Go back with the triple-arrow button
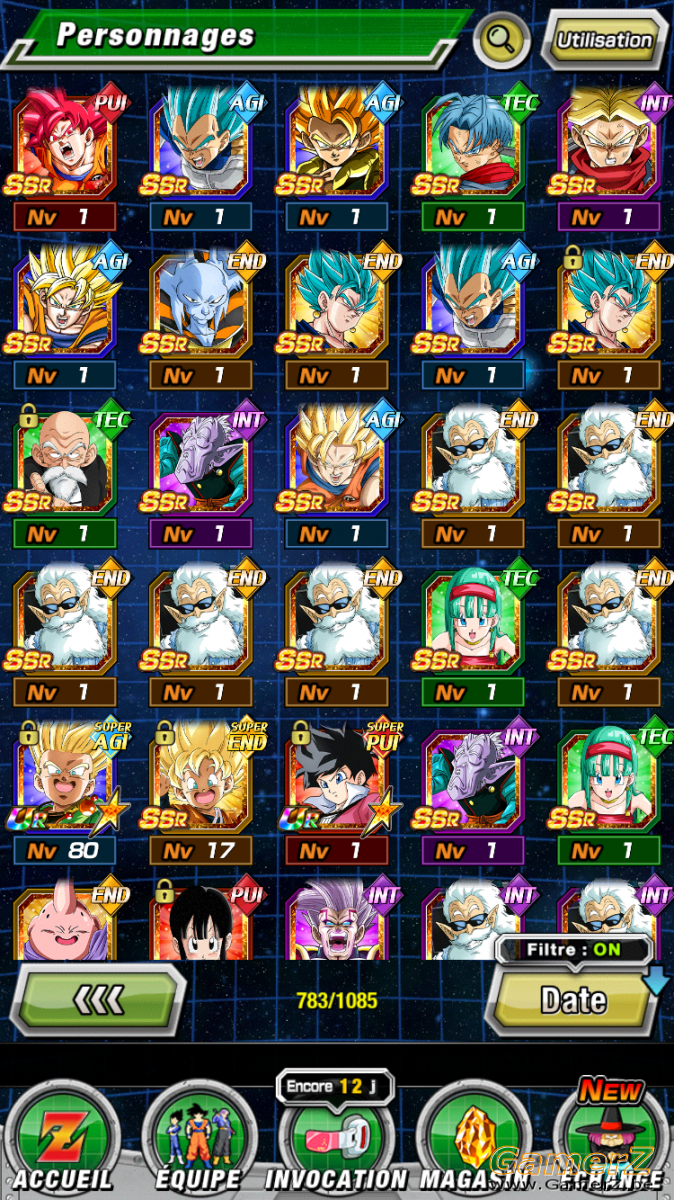 98,998
